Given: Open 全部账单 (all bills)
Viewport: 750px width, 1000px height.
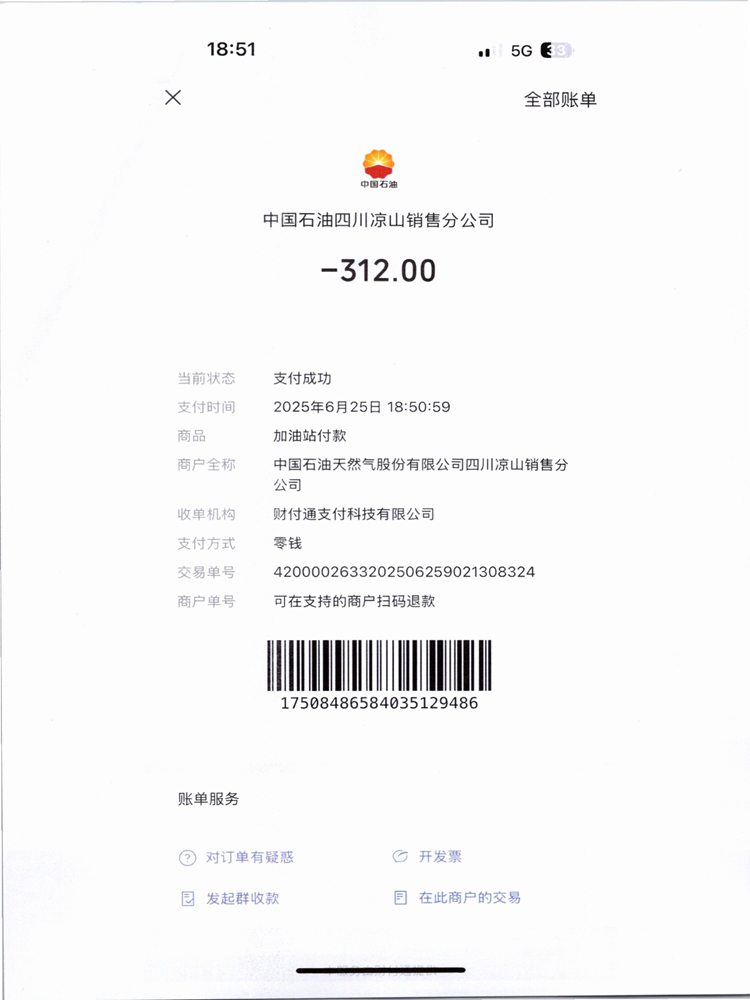Looking at the screenshot, I should (560, 99).
